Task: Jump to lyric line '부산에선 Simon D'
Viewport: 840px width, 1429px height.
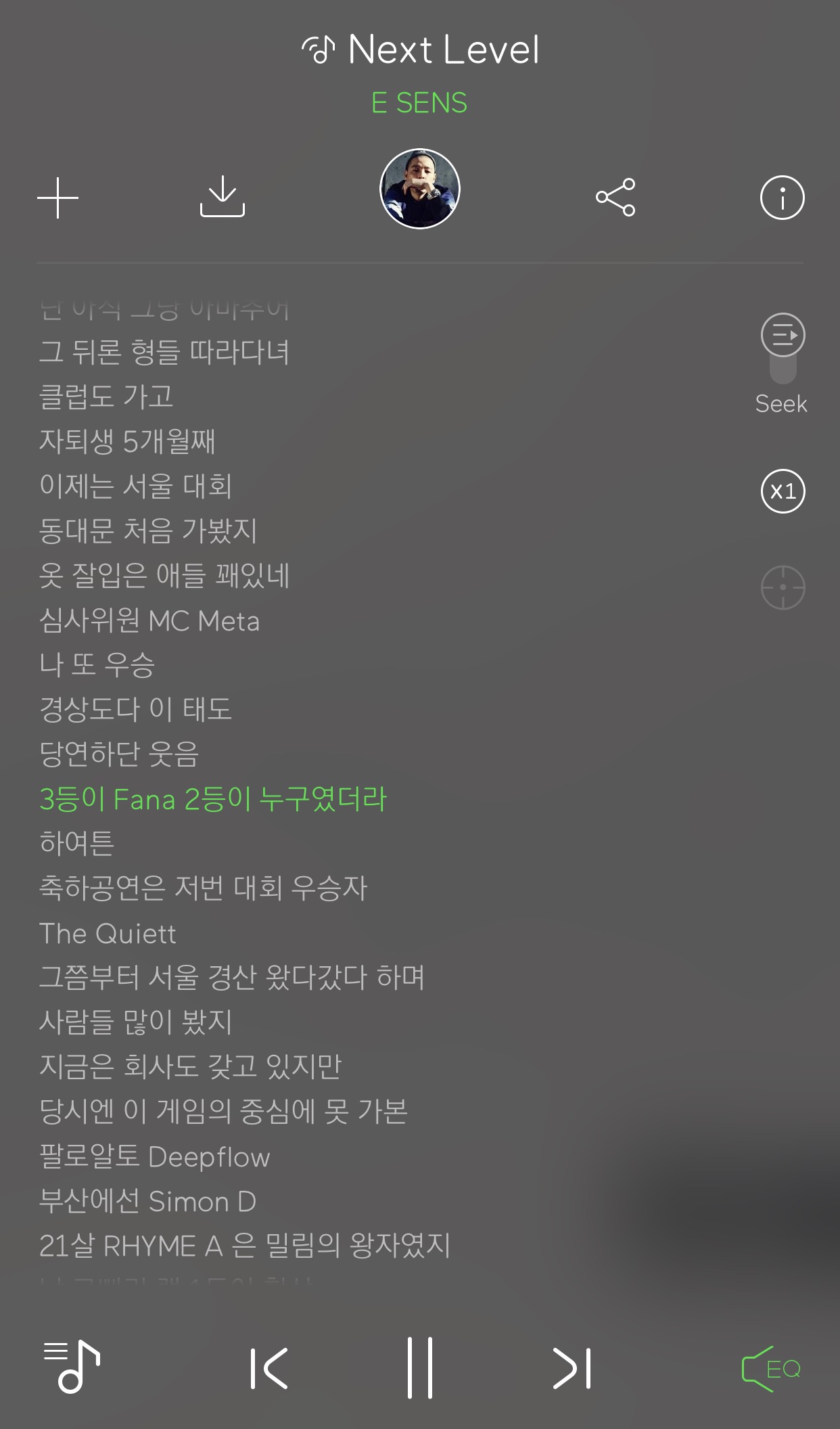Action: pos(148,1201)
